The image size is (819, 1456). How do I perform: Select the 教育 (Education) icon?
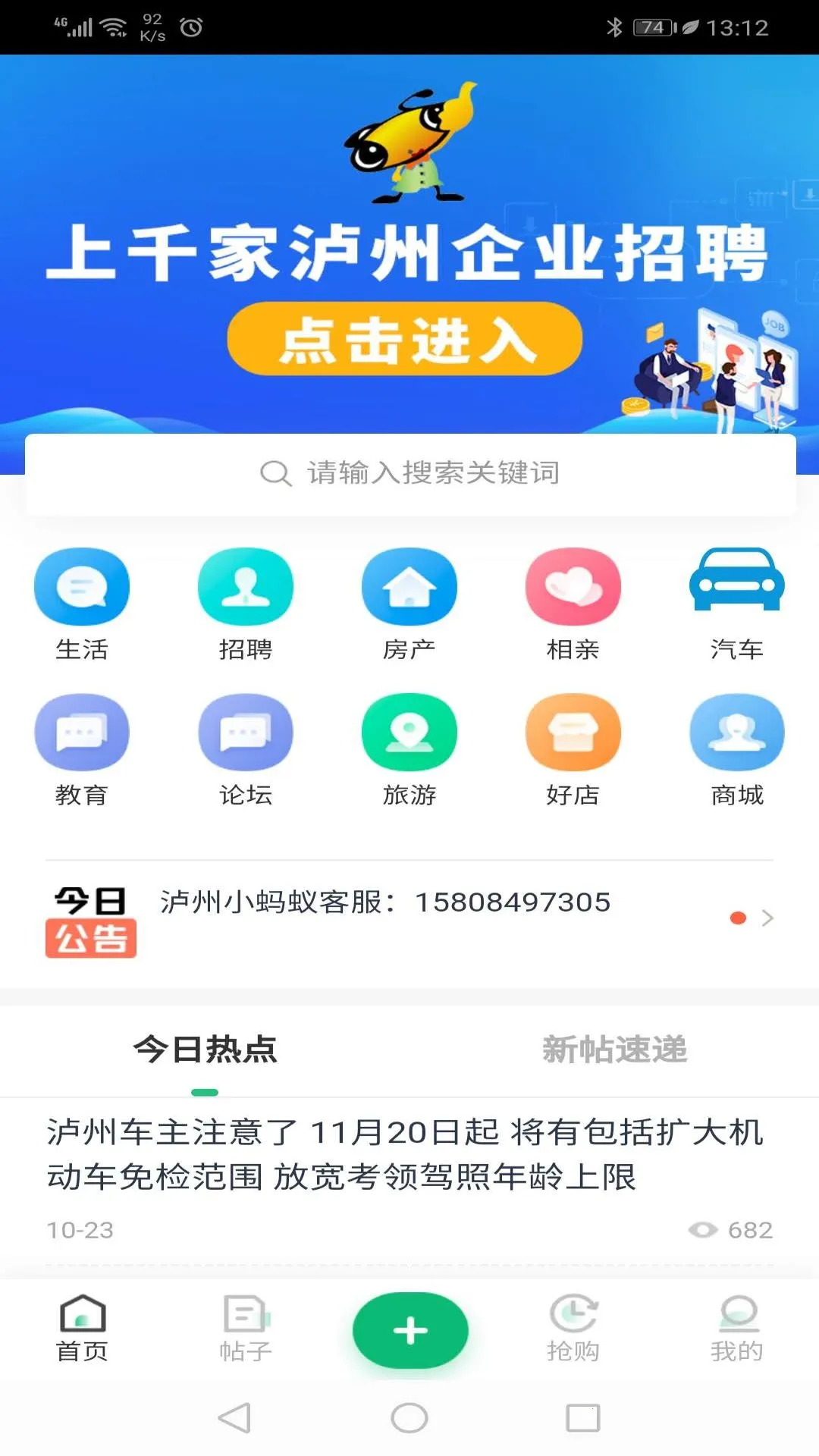click(82, 733)
